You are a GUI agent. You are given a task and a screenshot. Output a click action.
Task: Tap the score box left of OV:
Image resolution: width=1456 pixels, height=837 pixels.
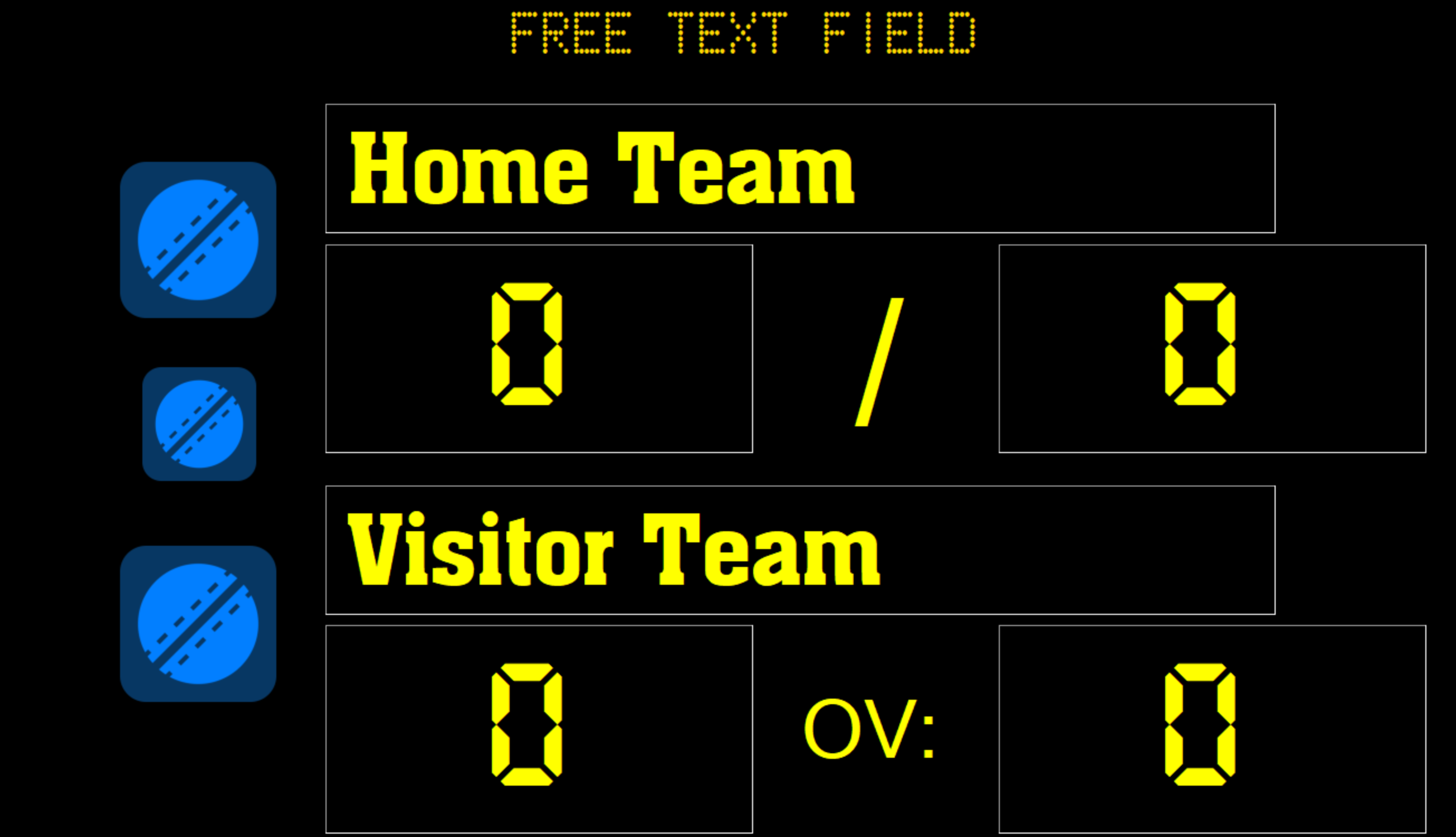[x=539, y=729]
